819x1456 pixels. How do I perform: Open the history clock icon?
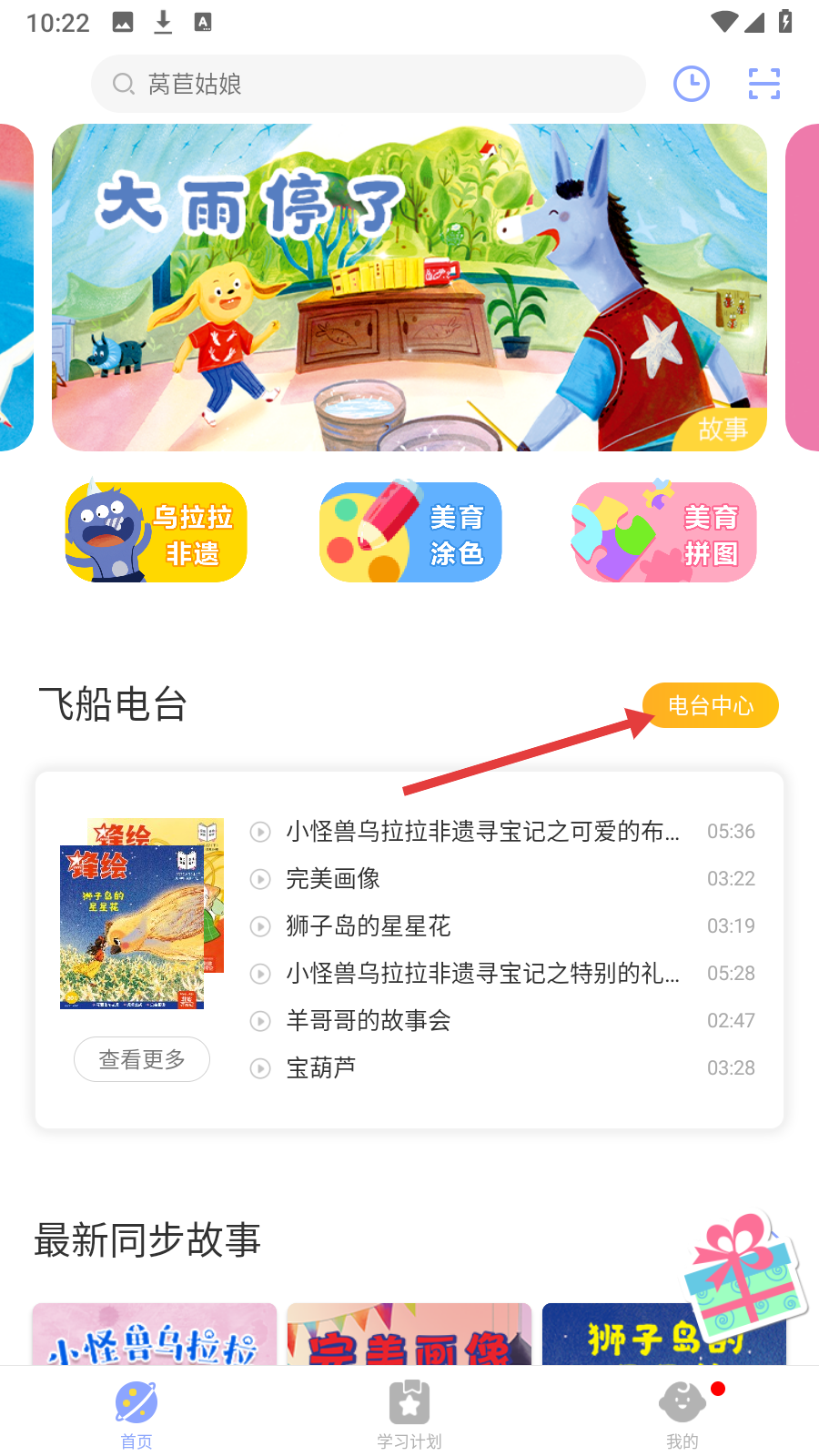click(692, 84)
